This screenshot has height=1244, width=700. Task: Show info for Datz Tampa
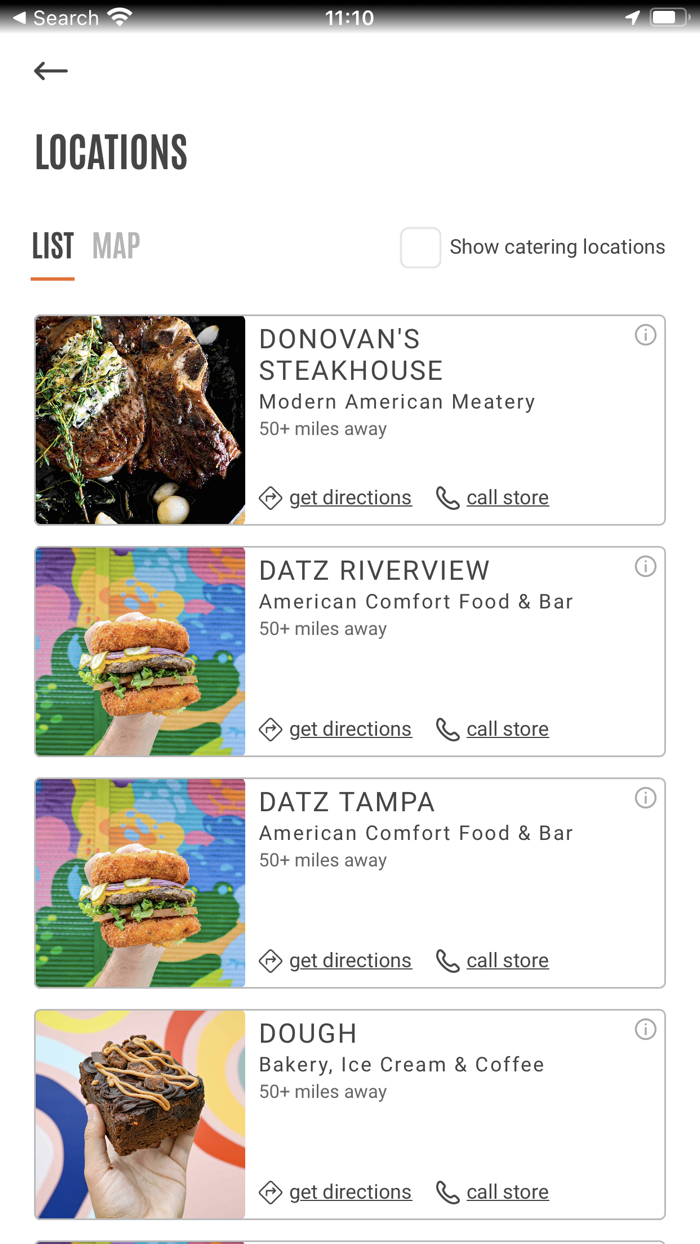coord(646,798)
